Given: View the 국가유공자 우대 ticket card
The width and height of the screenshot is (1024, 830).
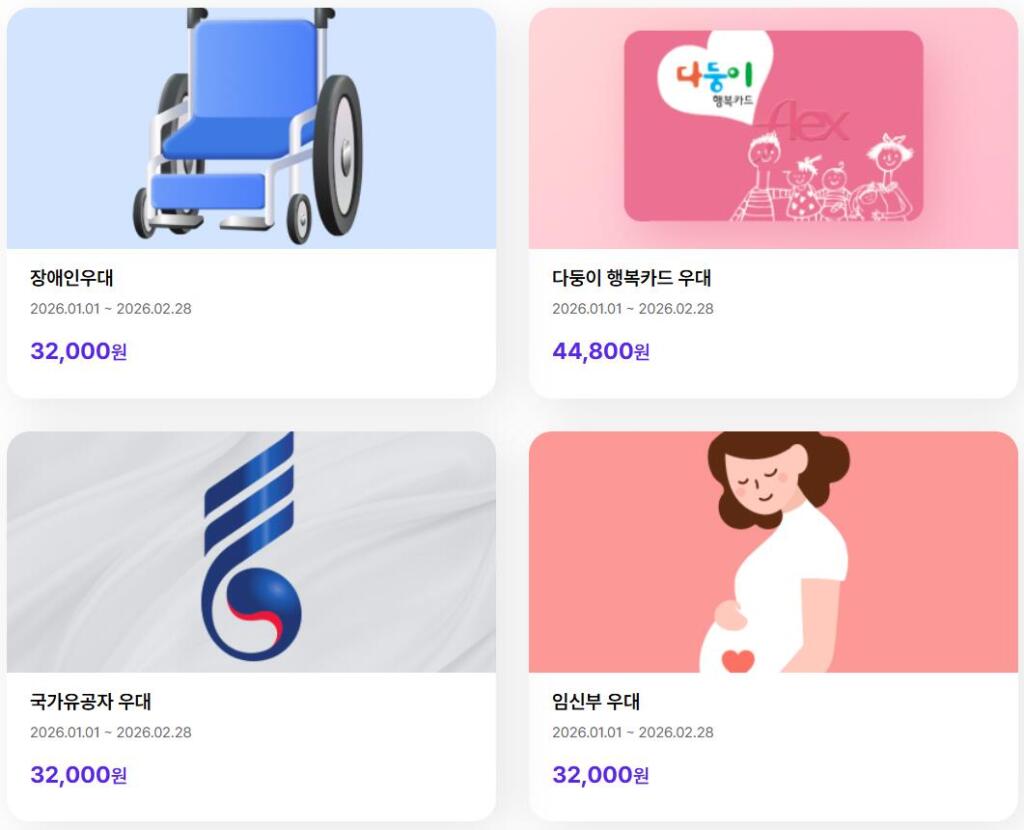Looking at the screenshot, I should [251, 626].
